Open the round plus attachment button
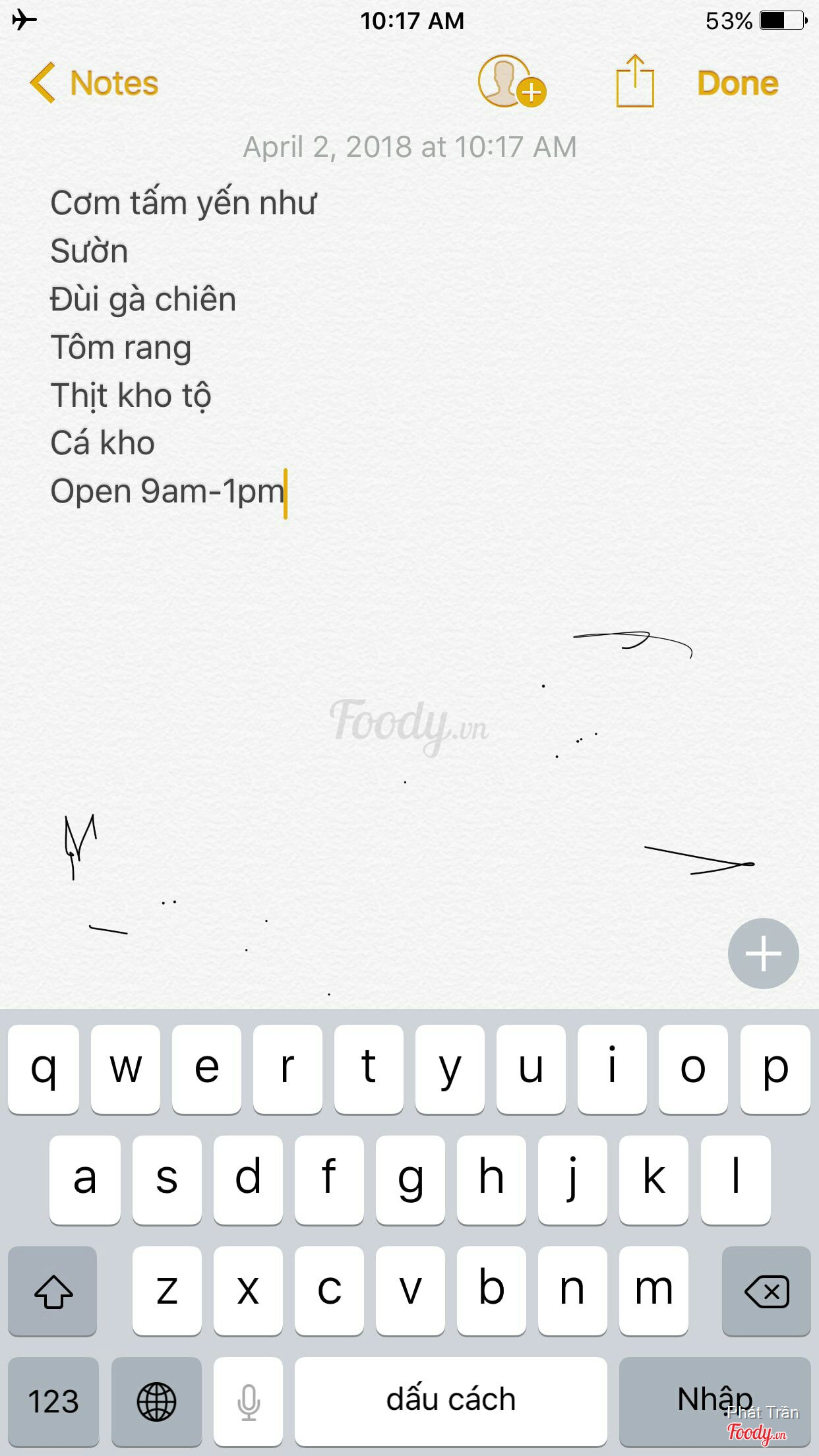The height and width of the screenshot is (1456, 819). click(763, 953)
